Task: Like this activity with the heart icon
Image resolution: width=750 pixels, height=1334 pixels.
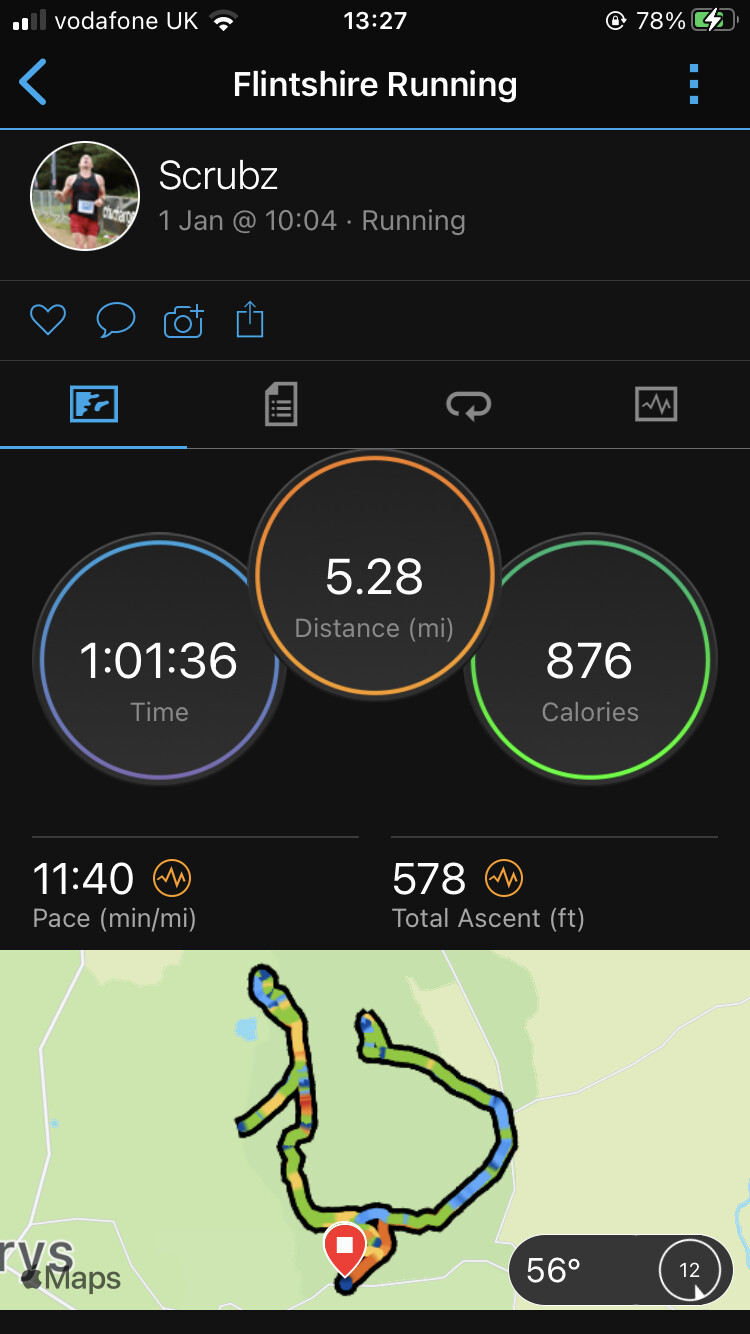Action: pos(47,320)
